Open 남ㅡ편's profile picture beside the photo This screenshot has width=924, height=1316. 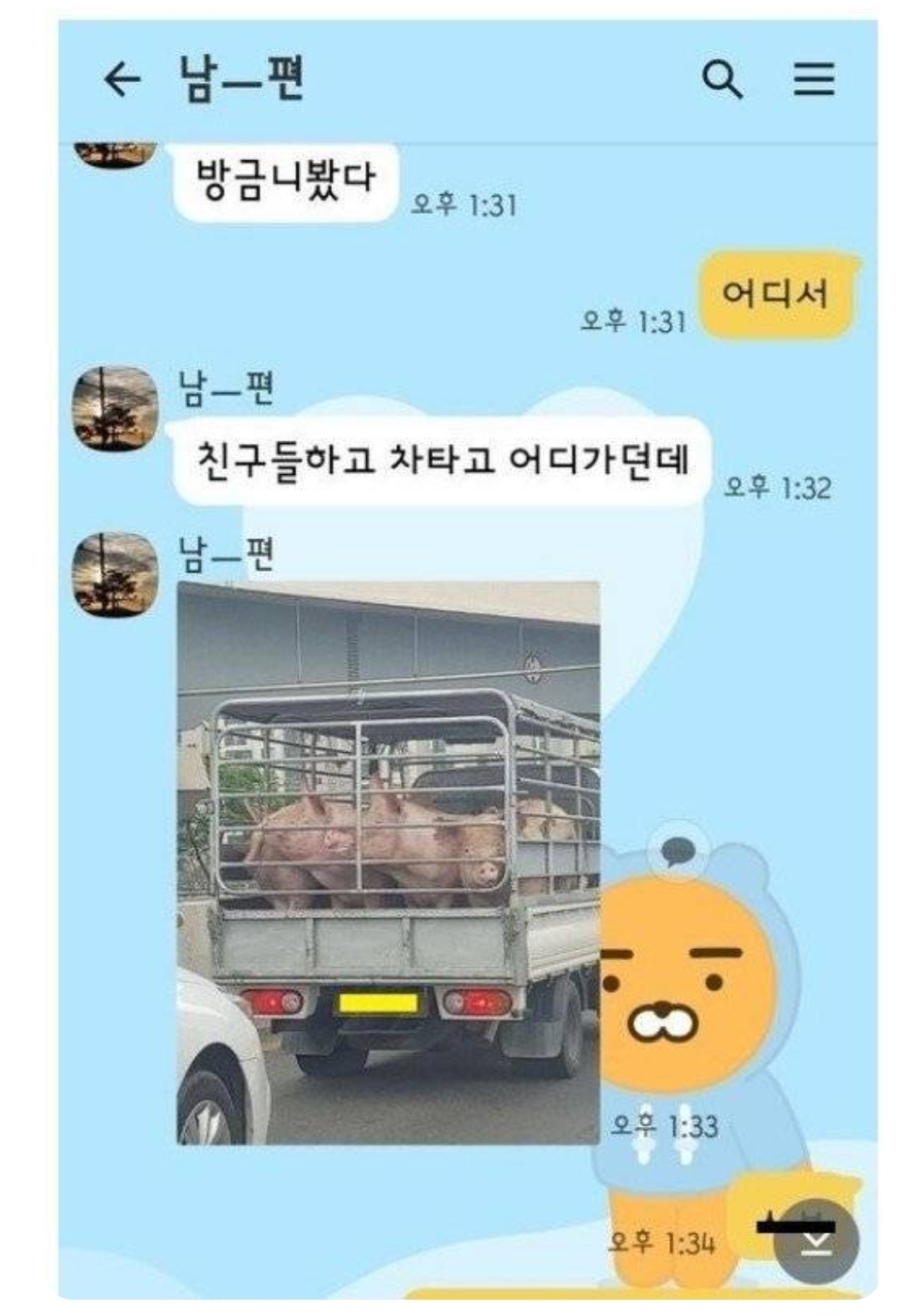115,575
